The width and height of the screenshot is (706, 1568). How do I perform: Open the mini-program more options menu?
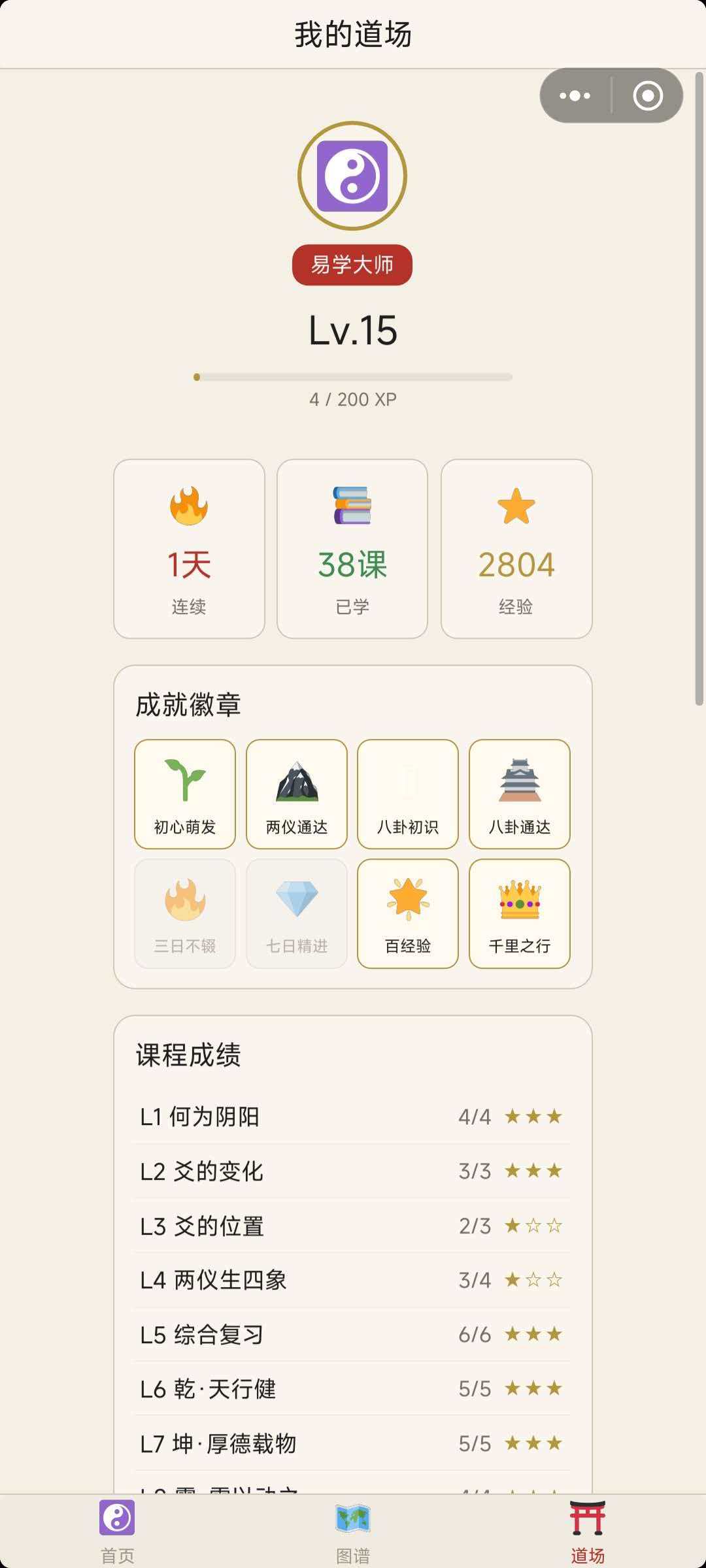573,95
